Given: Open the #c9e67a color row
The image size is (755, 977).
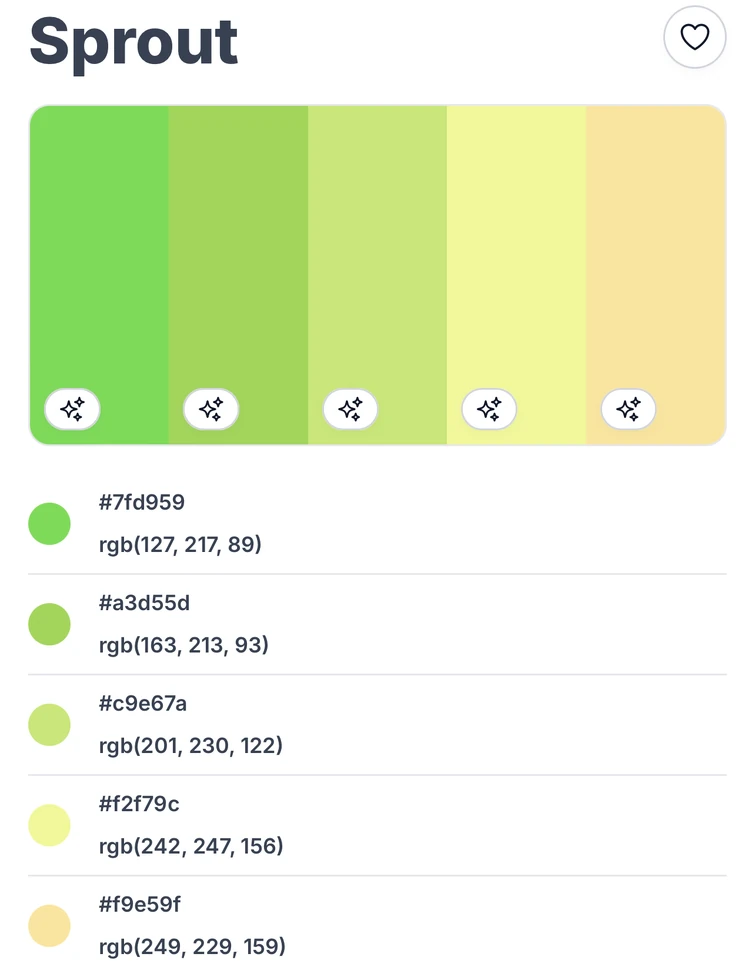Looking at the screenshot, I should click(378, 725).
